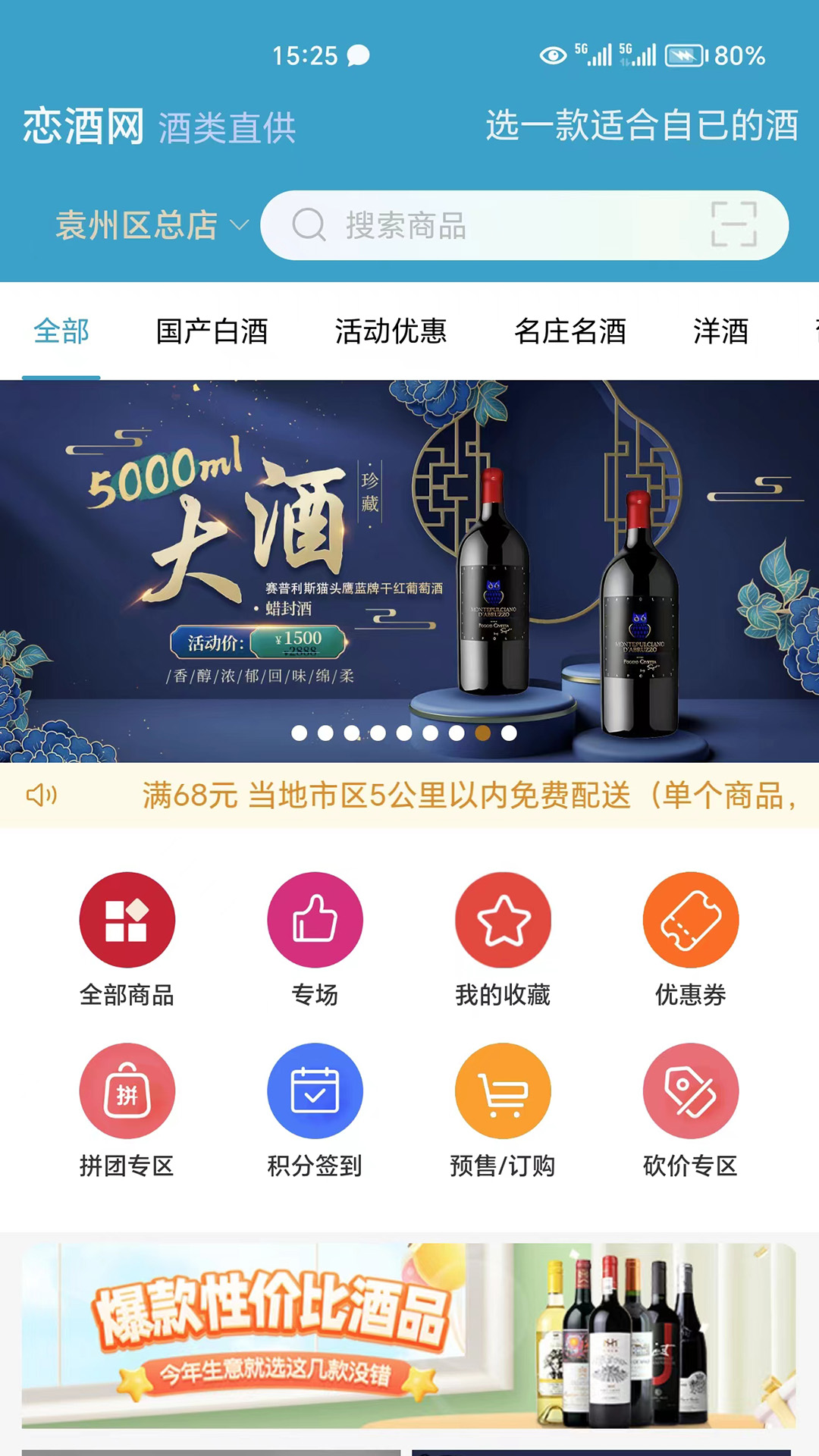Tap the 预售/订购 shopping cart icon
The width and height of the screenshot is (819, 1456).
coord(502,1090)
